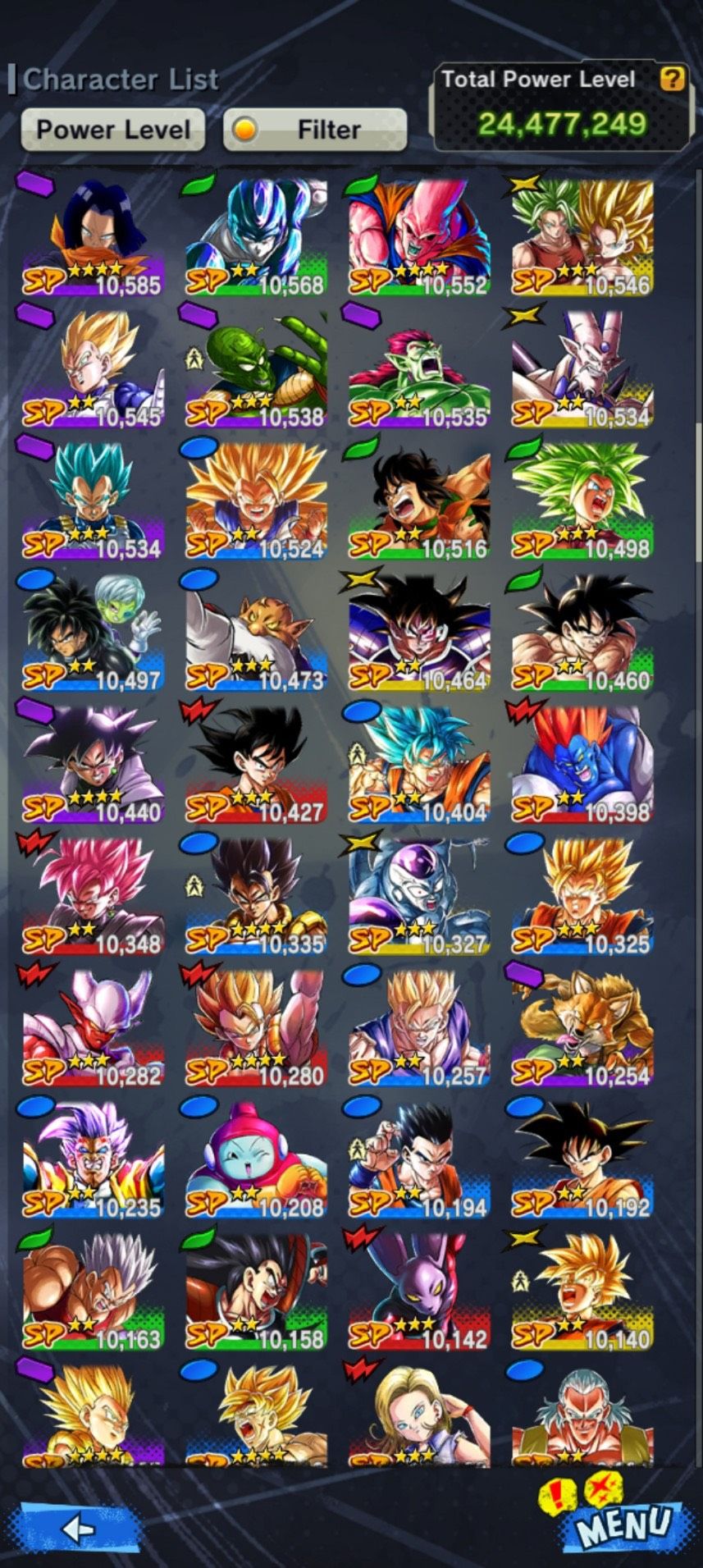703x1568 pixels.
Task: Choose the duo character with power 10,546
Action: [x=582, y=238]
